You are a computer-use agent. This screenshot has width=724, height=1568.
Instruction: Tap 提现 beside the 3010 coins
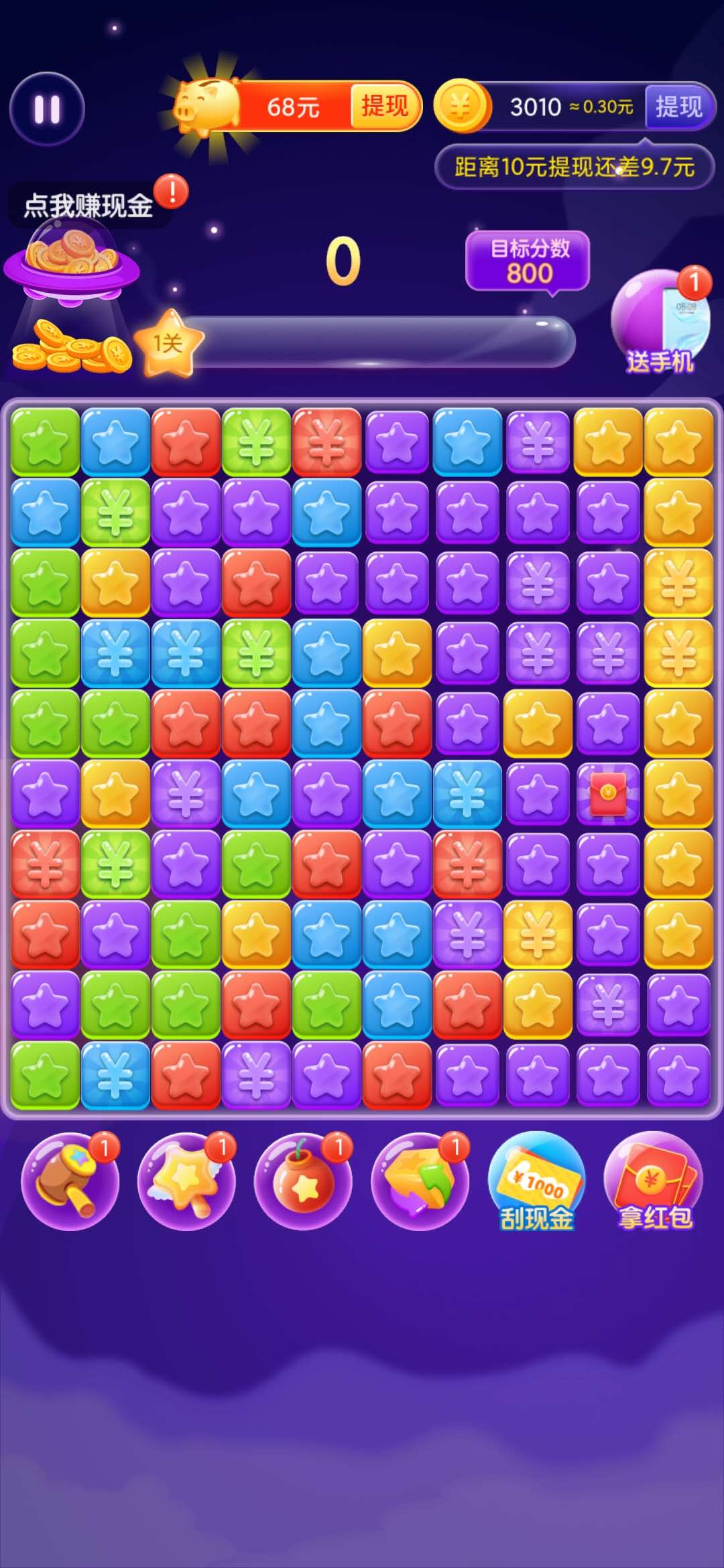click(678, 107)
